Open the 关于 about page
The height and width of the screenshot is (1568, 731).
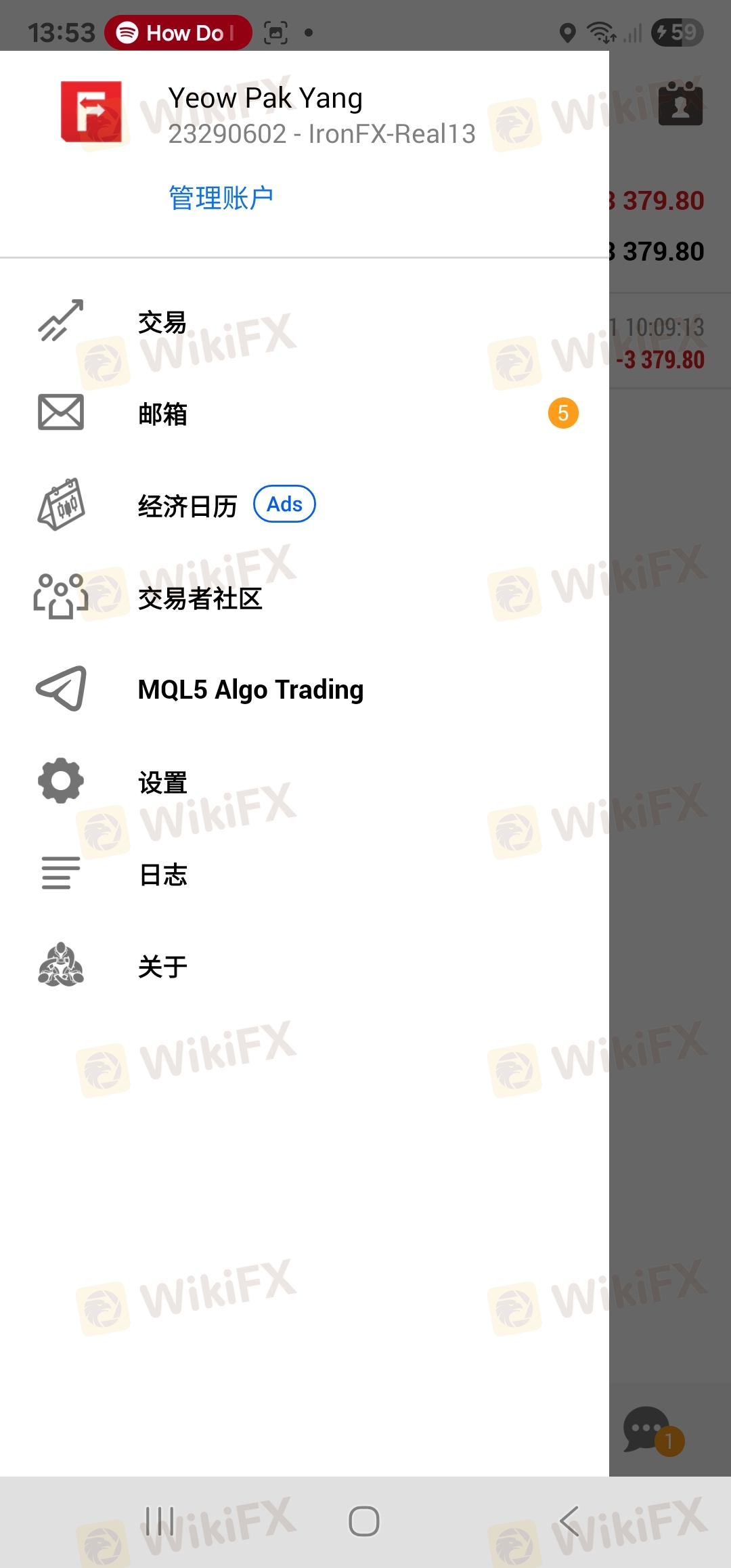(x=305, y=965)
